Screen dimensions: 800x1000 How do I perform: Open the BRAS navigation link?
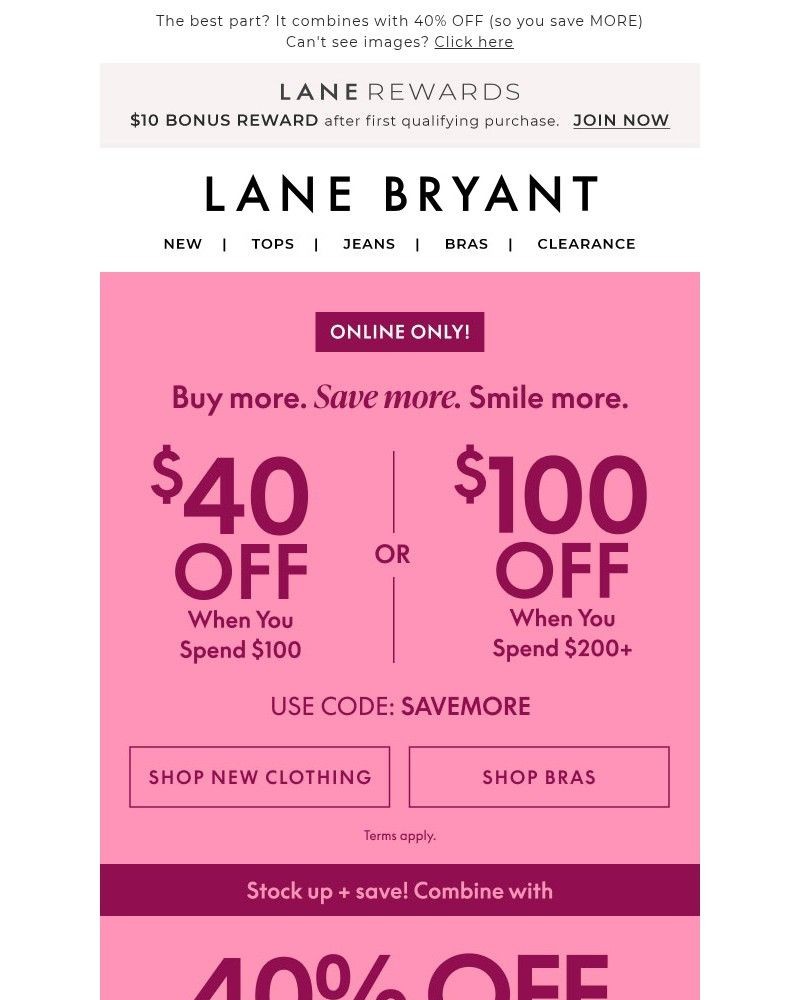coord(466,243)
